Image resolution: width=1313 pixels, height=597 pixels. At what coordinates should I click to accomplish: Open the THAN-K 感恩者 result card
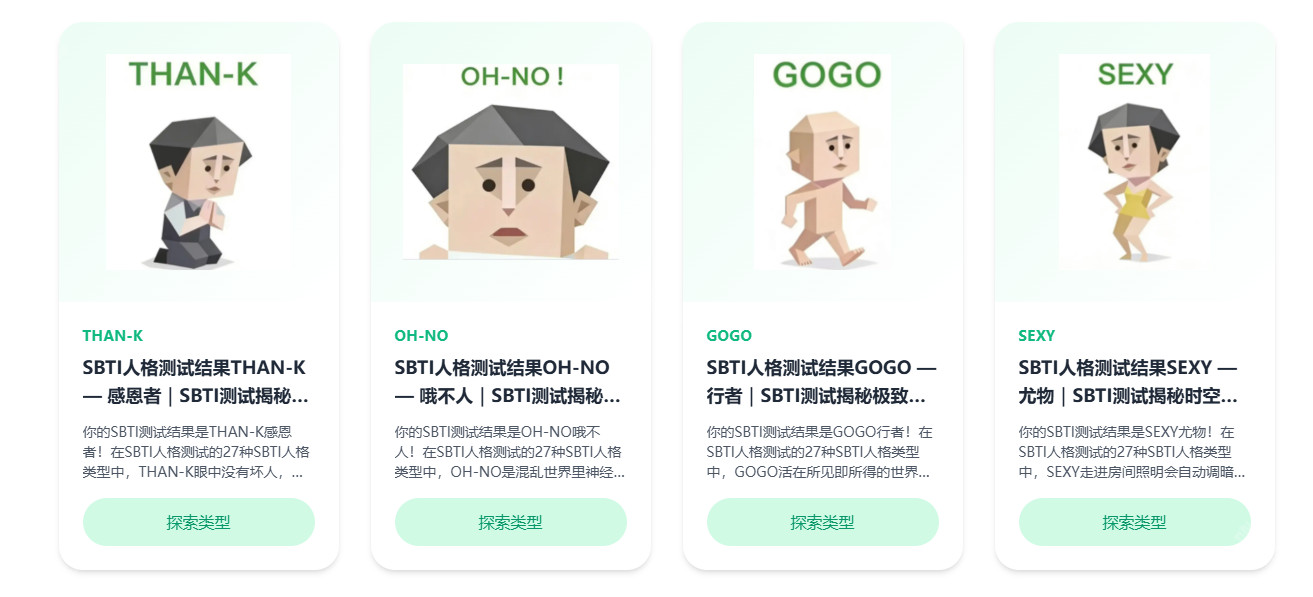(x=196, y=381)
